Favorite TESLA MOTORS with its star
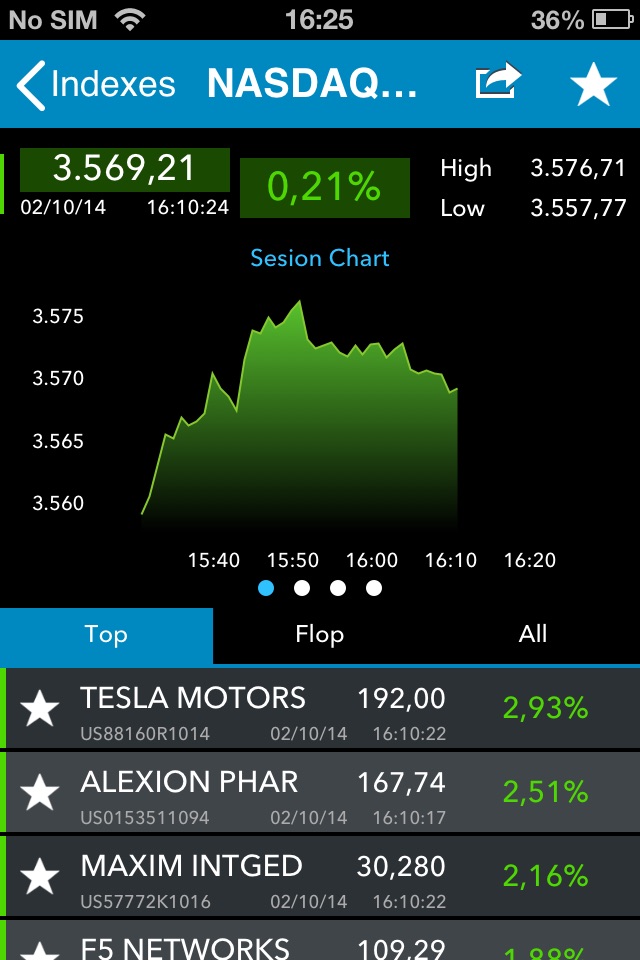The width and height of the screenshot is (640, 960). point(41,709)
